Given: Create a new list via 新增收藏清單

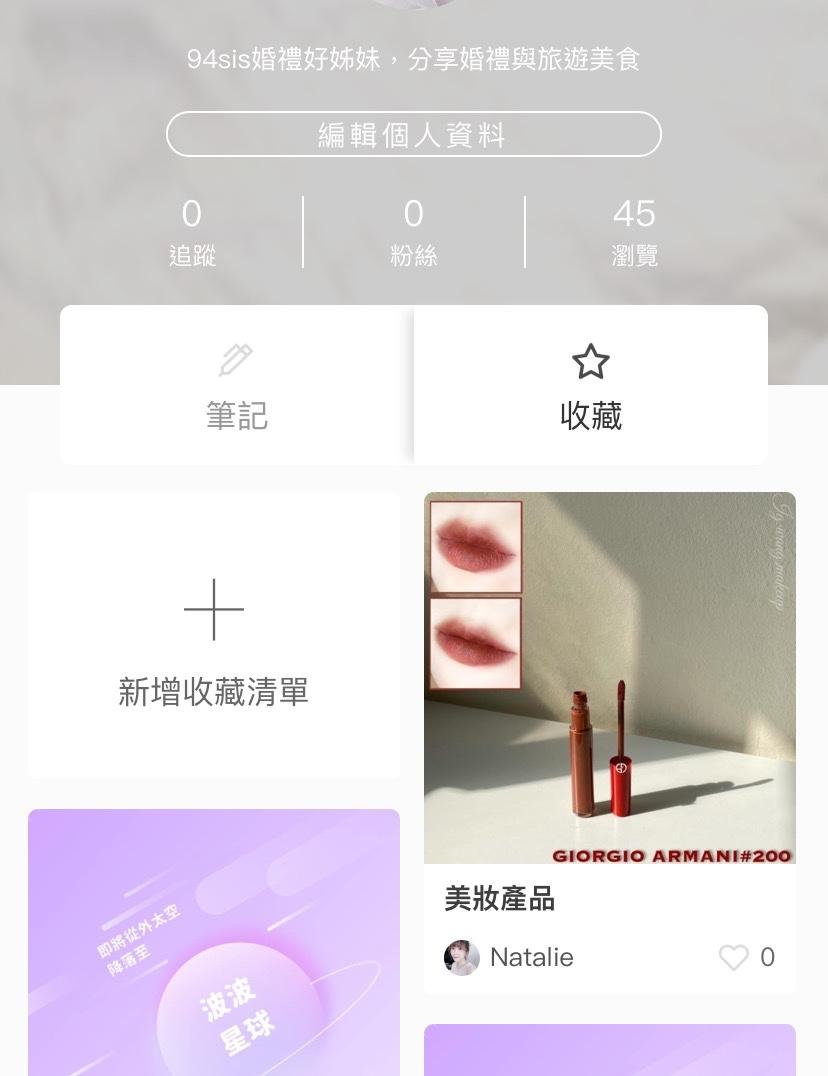Looking at the screenshot, I should pyautogui.click(x=213, y=636).
